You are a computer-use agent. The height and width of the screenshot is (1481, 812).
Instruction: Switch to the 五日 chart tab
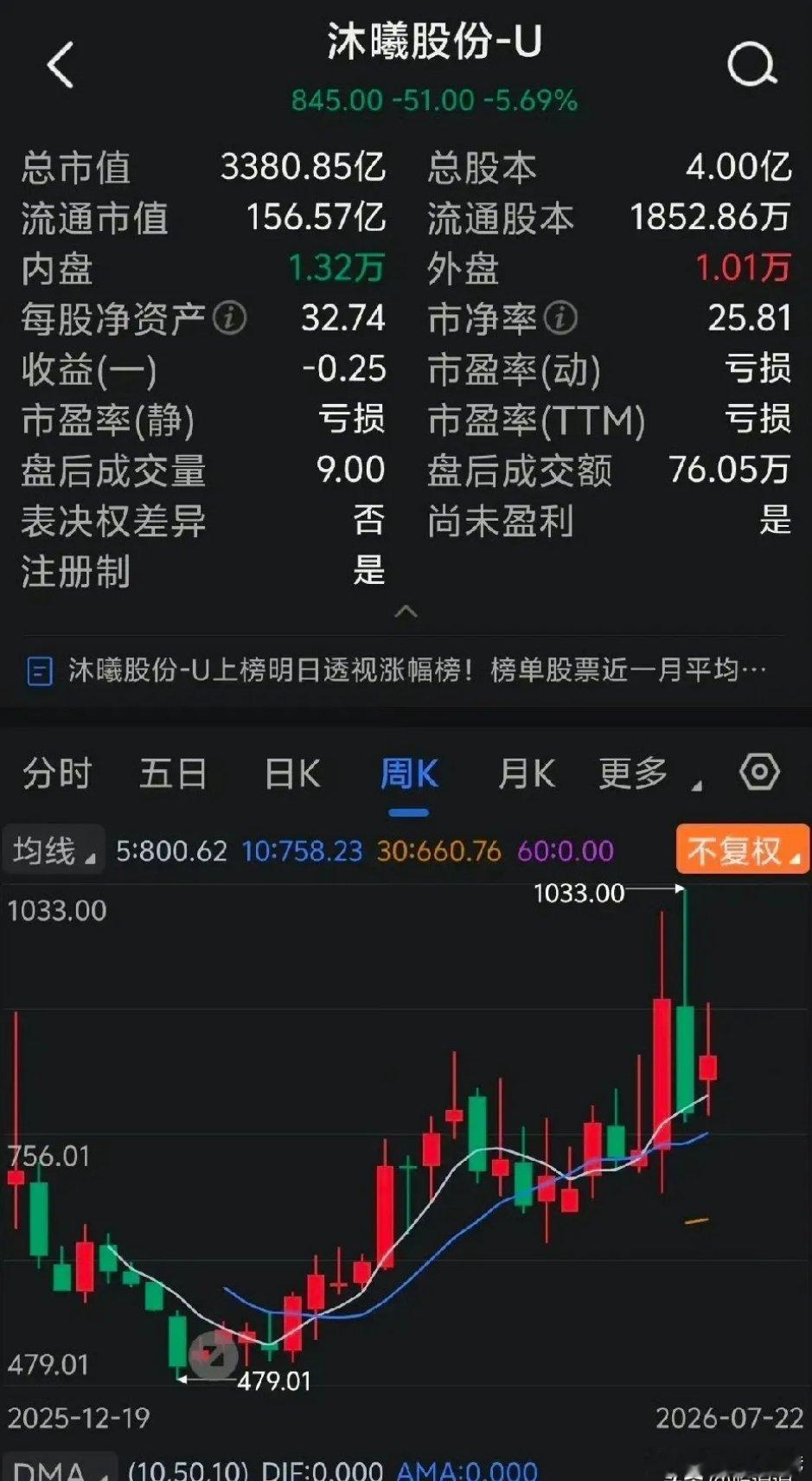[x=174, y=773]
